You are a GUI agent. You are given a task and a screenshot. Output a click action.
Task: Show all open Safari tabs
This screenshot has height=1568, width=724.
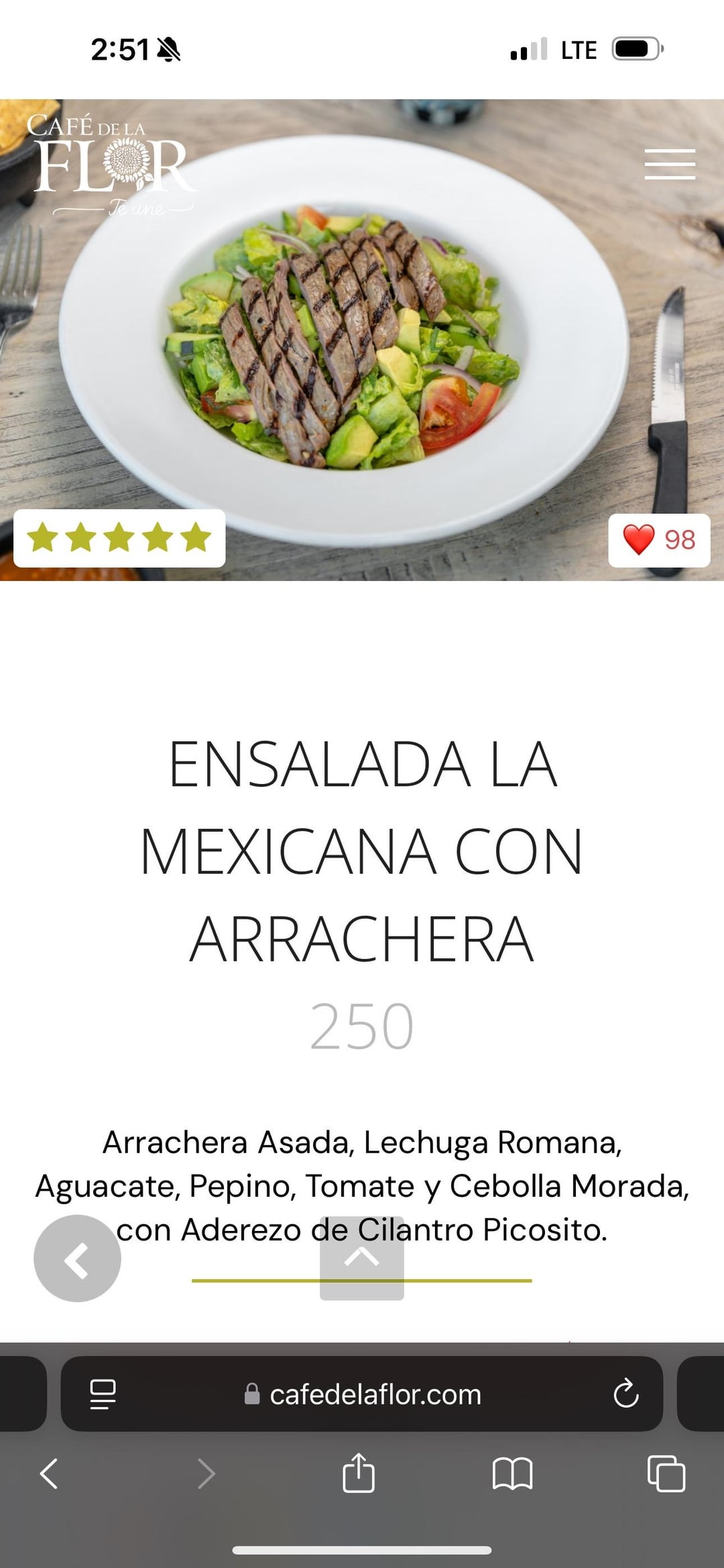[666, 1474]
